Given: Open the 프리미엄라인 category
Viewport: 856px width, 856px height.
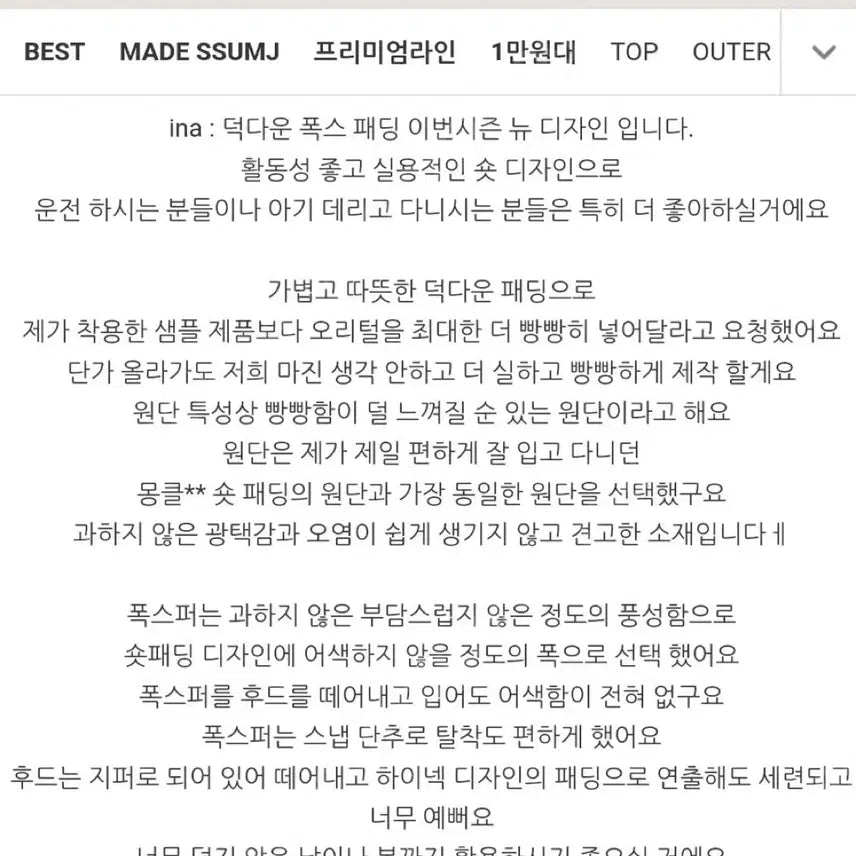Looking at the screenshot, I should 385,52.
